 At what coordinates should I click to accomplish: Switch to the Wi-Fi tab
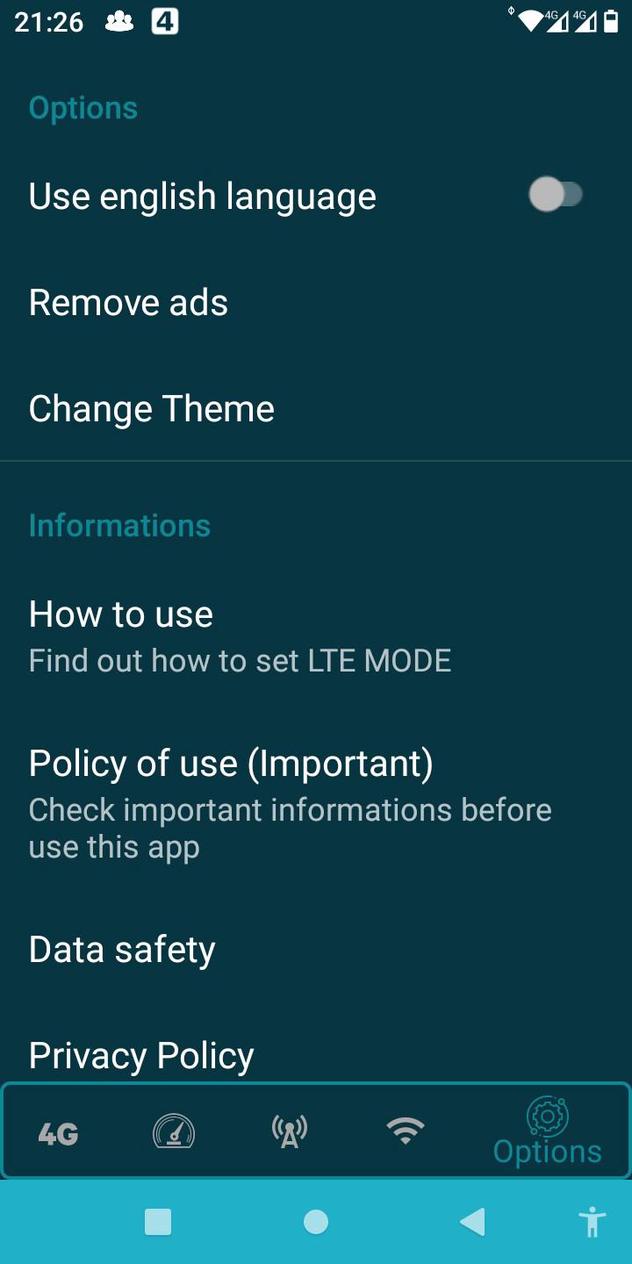tap(405, 1132)
